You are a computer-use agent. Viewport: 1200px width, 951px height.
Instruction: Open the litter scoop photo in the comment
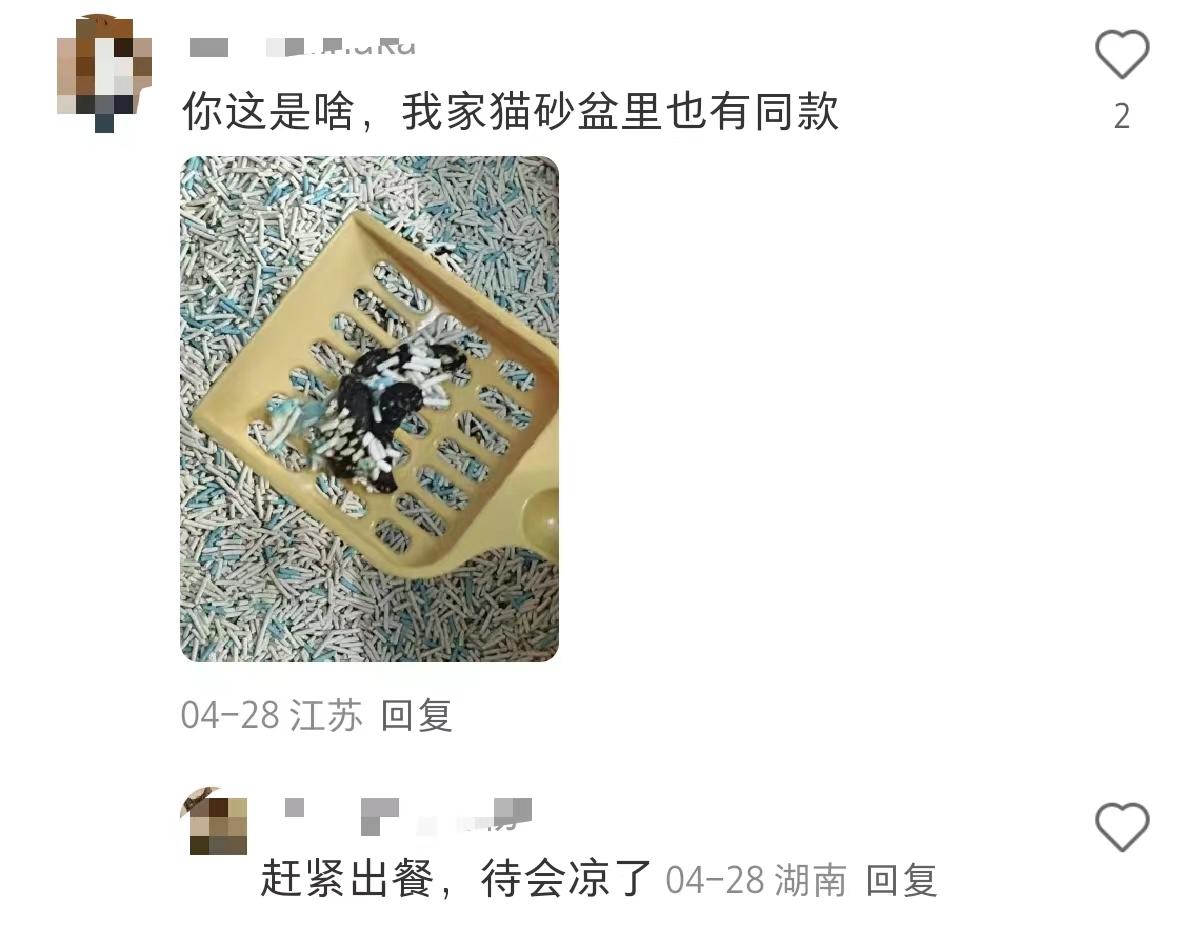coord(369,408)
